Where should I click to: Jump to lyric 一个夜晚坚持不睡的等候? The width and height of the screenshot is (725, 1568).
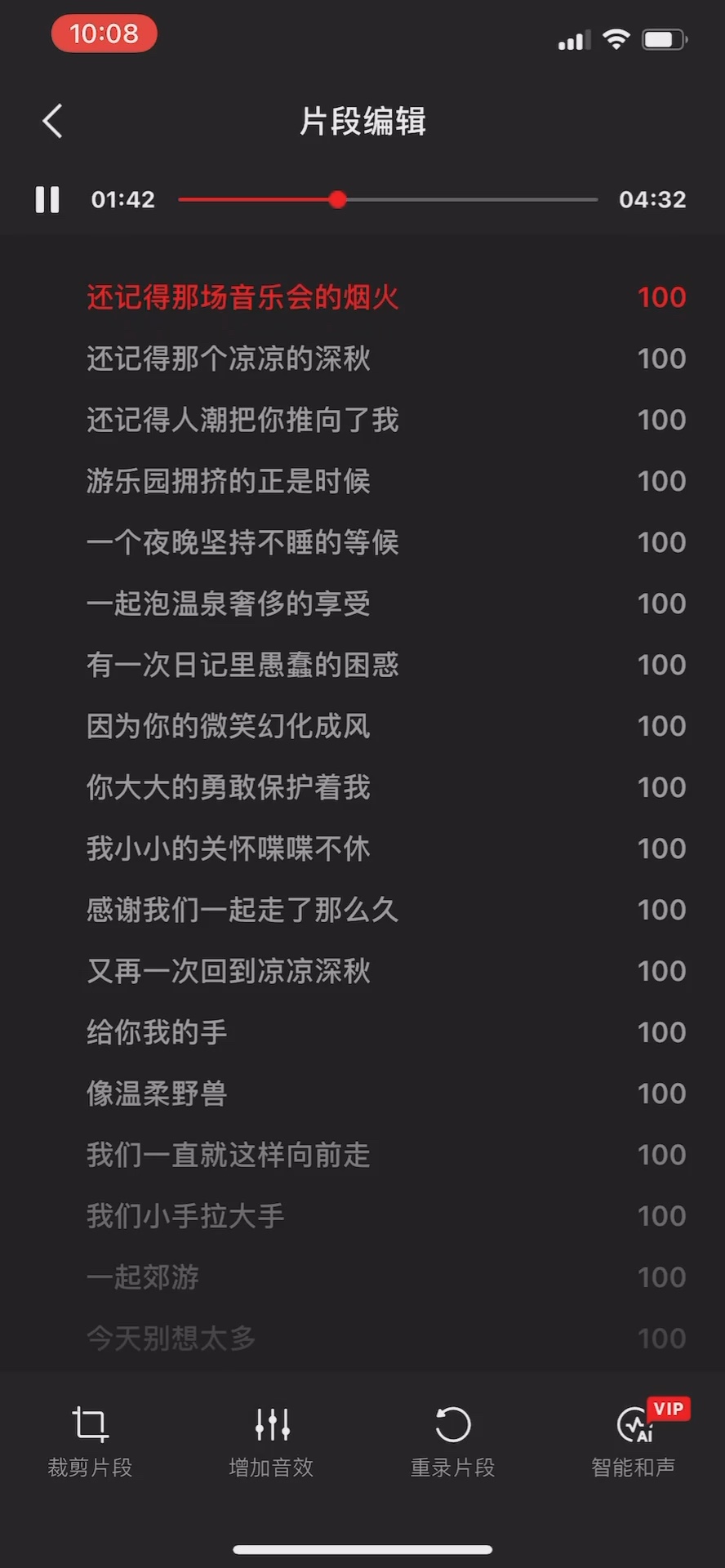pyautogui.click(x=242, y=542)
